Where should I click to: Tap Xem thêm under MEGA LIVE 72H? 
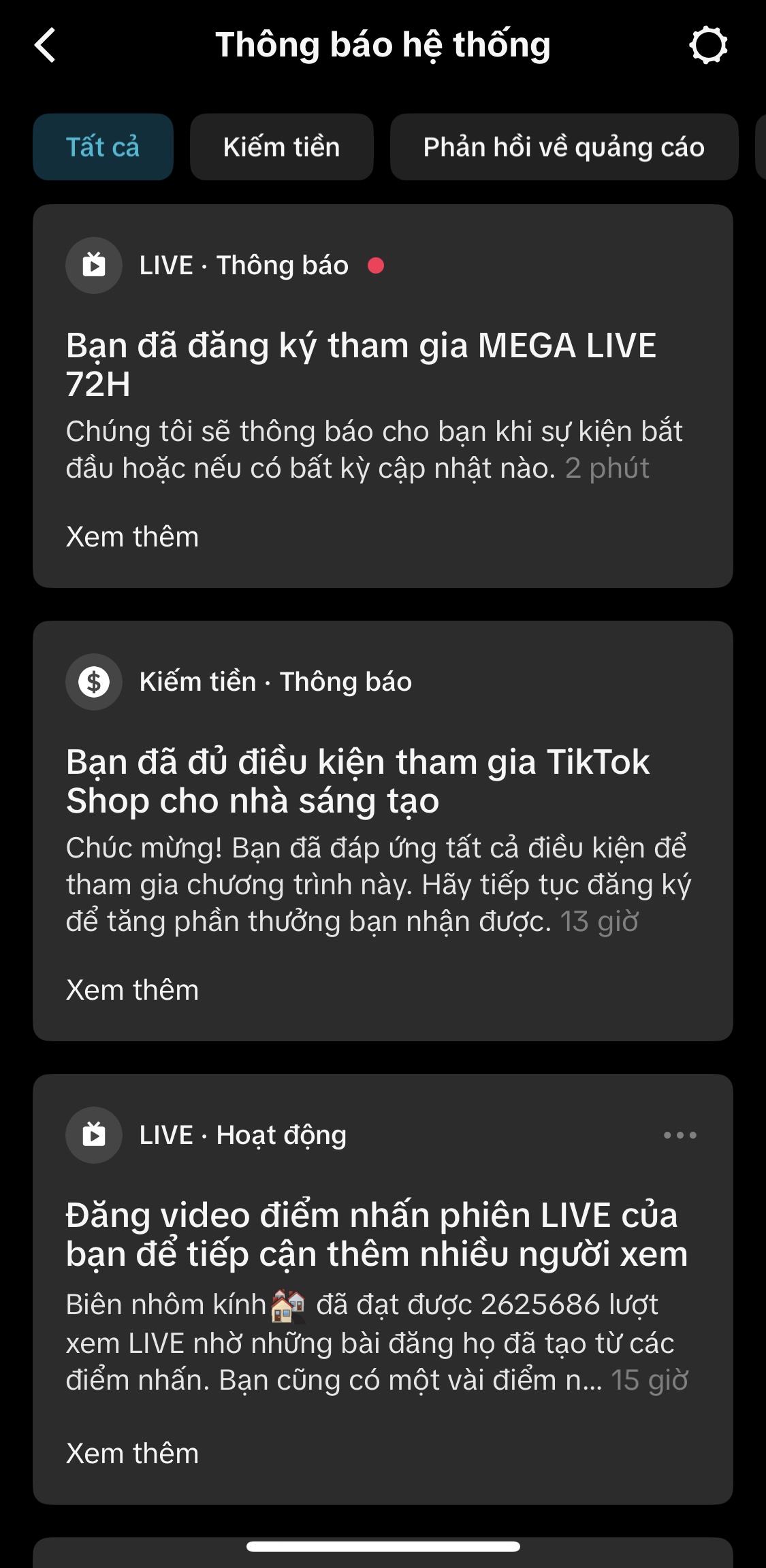pos(133,537)
